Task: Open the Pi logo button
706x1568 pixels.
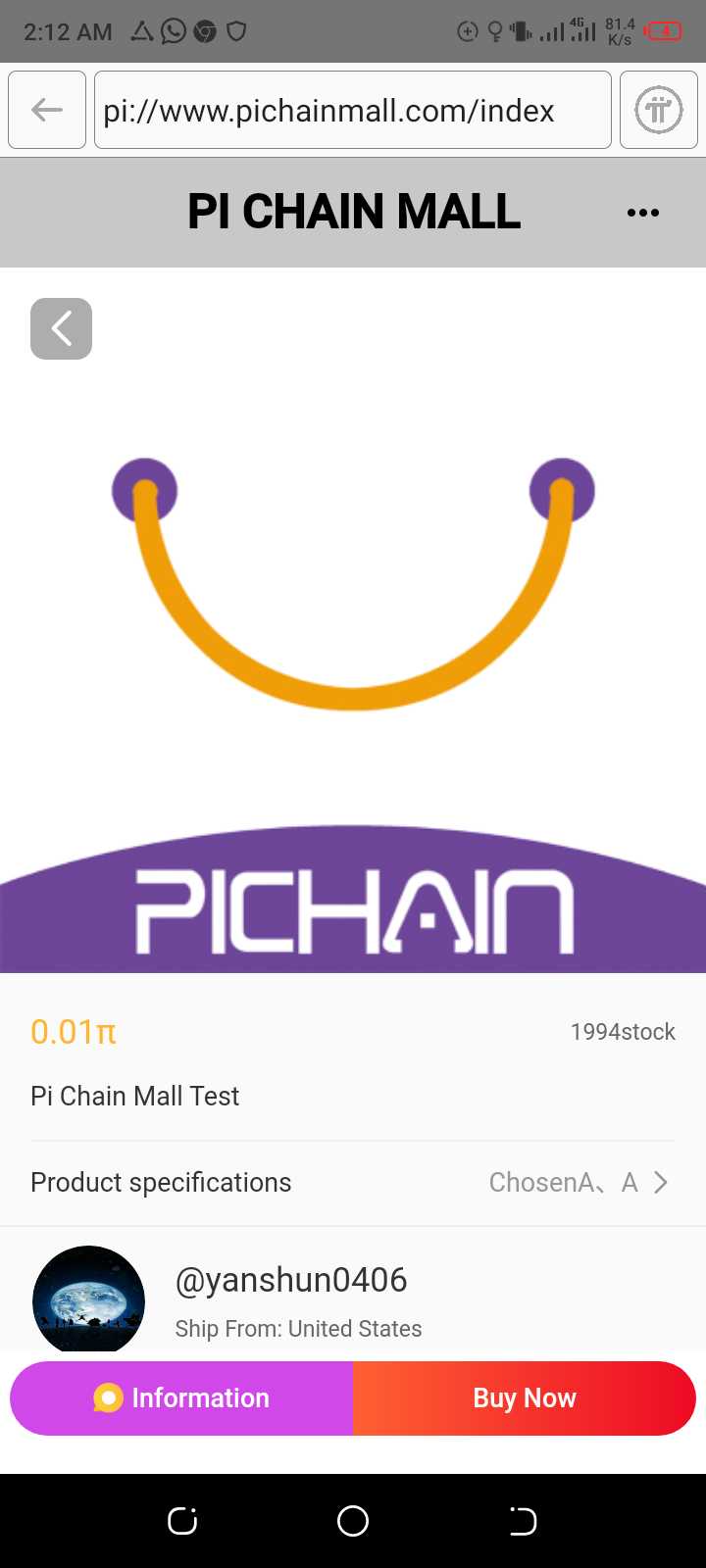Action: [658, 110]
